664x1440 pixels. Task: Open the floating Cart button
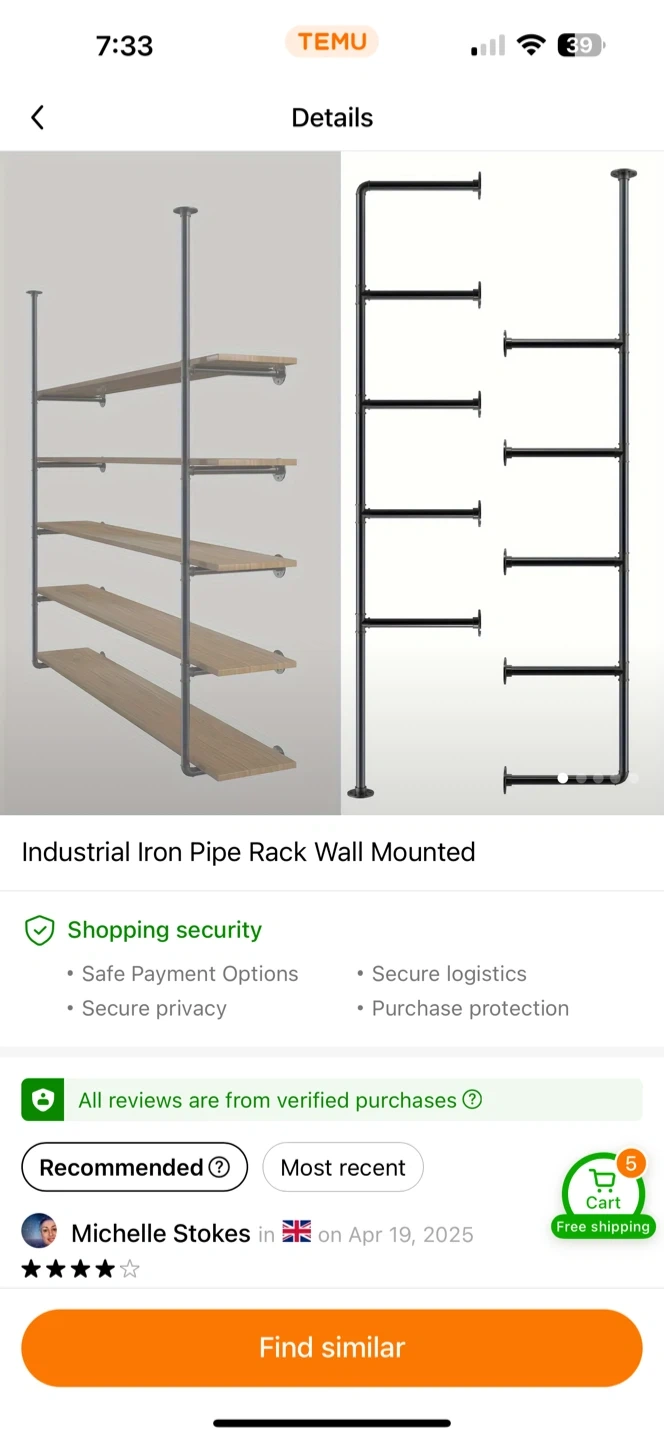603,1195
